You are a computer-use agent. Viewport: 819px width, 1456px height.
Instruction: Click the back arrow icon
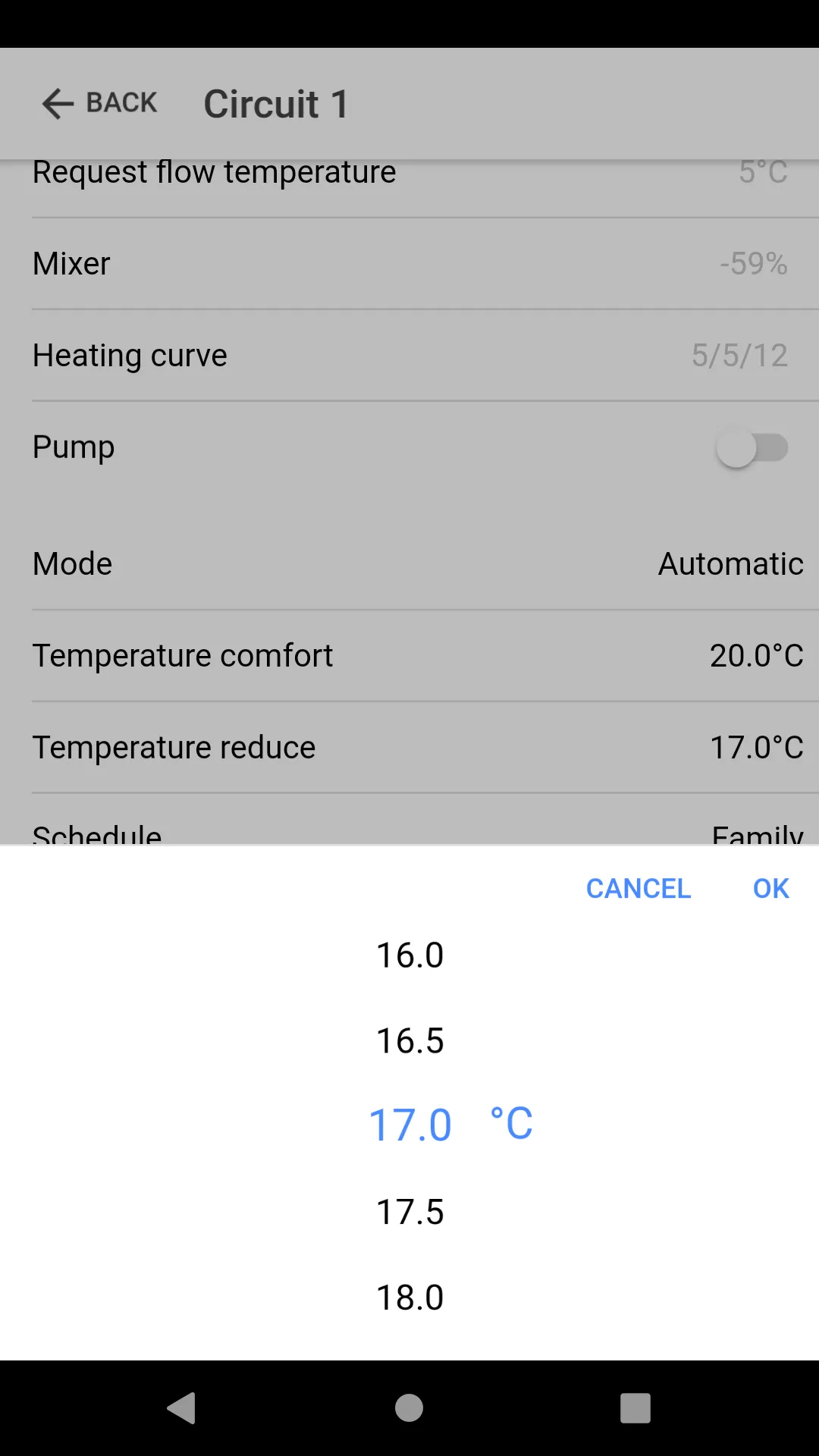click(56, 103)
